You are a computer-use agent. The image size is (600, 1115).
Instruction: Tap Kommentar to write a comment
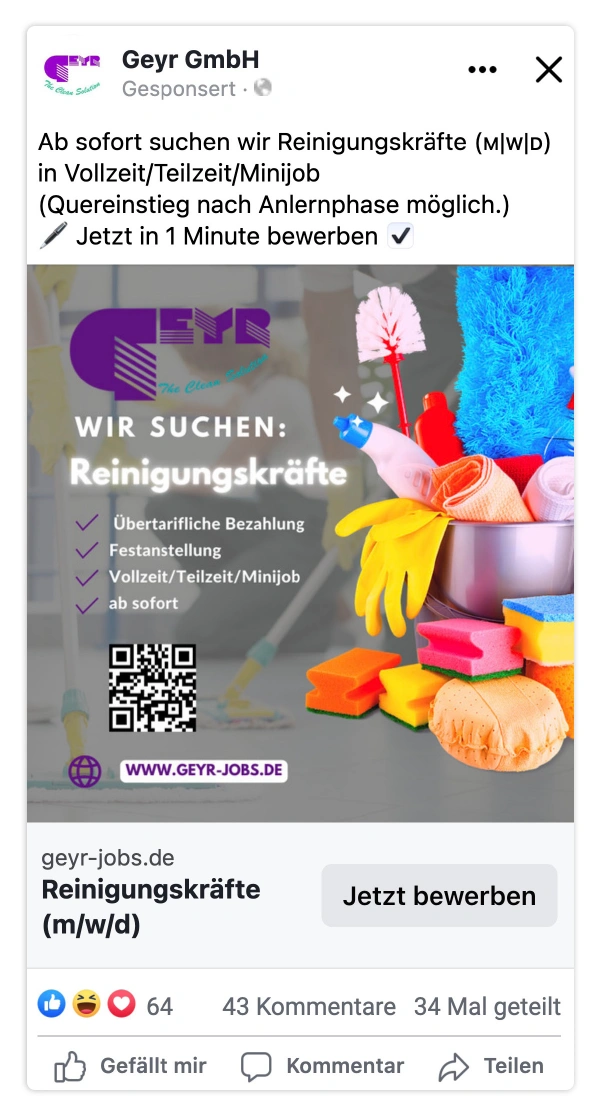point(322,1066)
